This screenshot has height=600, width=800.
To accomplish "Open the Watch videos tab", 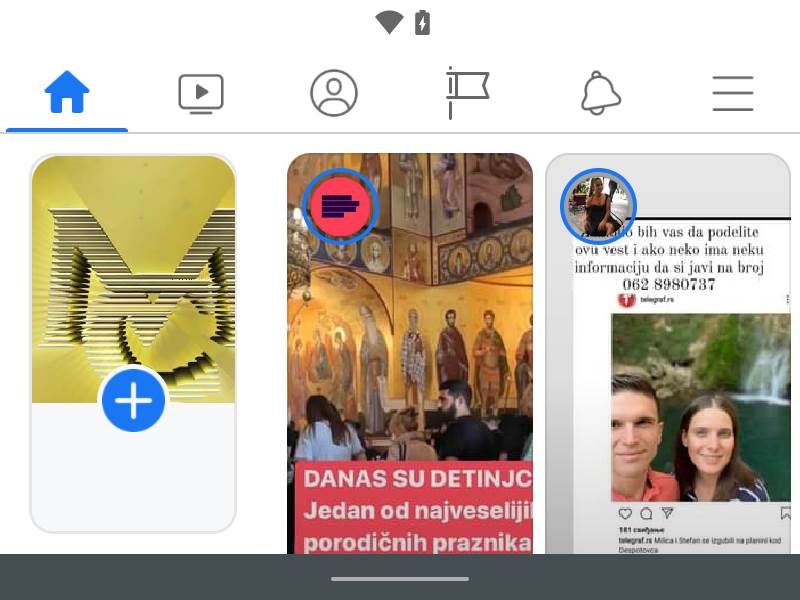I will tap(201, 93).
